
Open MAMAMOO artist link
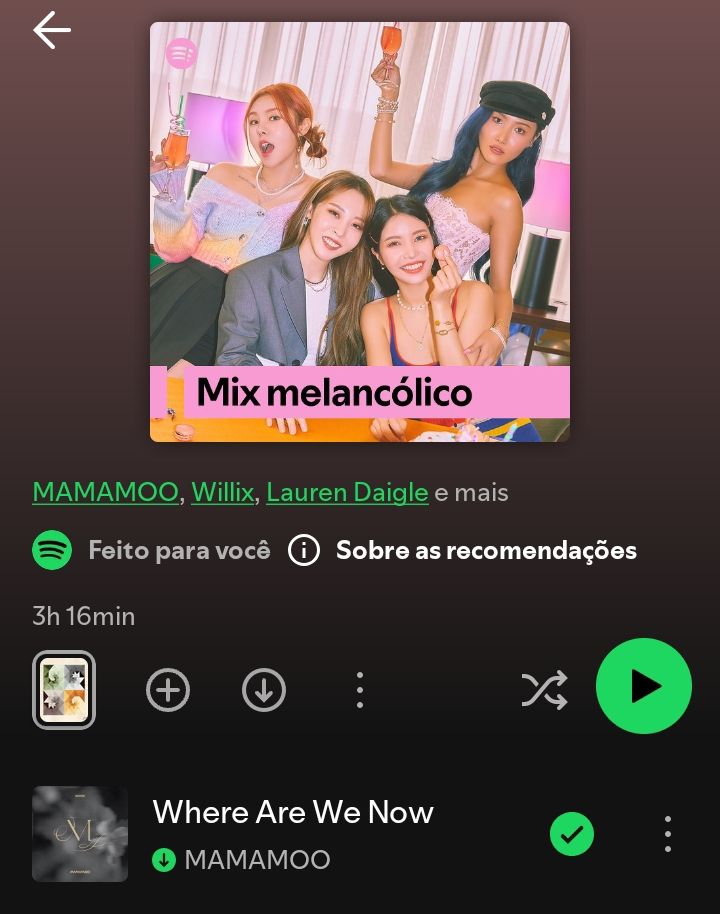tap(106, 493)
